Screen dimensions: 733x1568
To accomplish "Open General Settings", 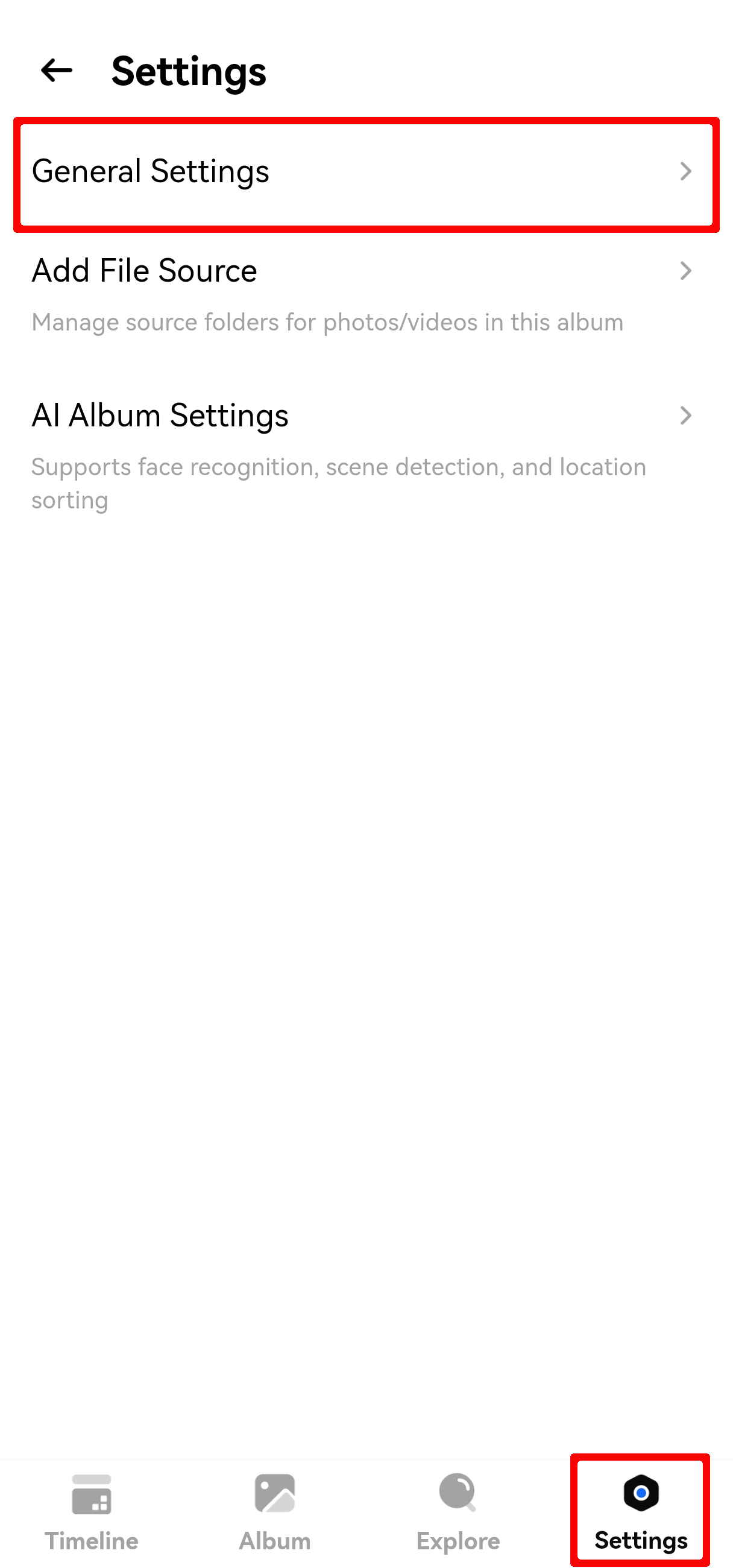I will click(x=366, y=172).
